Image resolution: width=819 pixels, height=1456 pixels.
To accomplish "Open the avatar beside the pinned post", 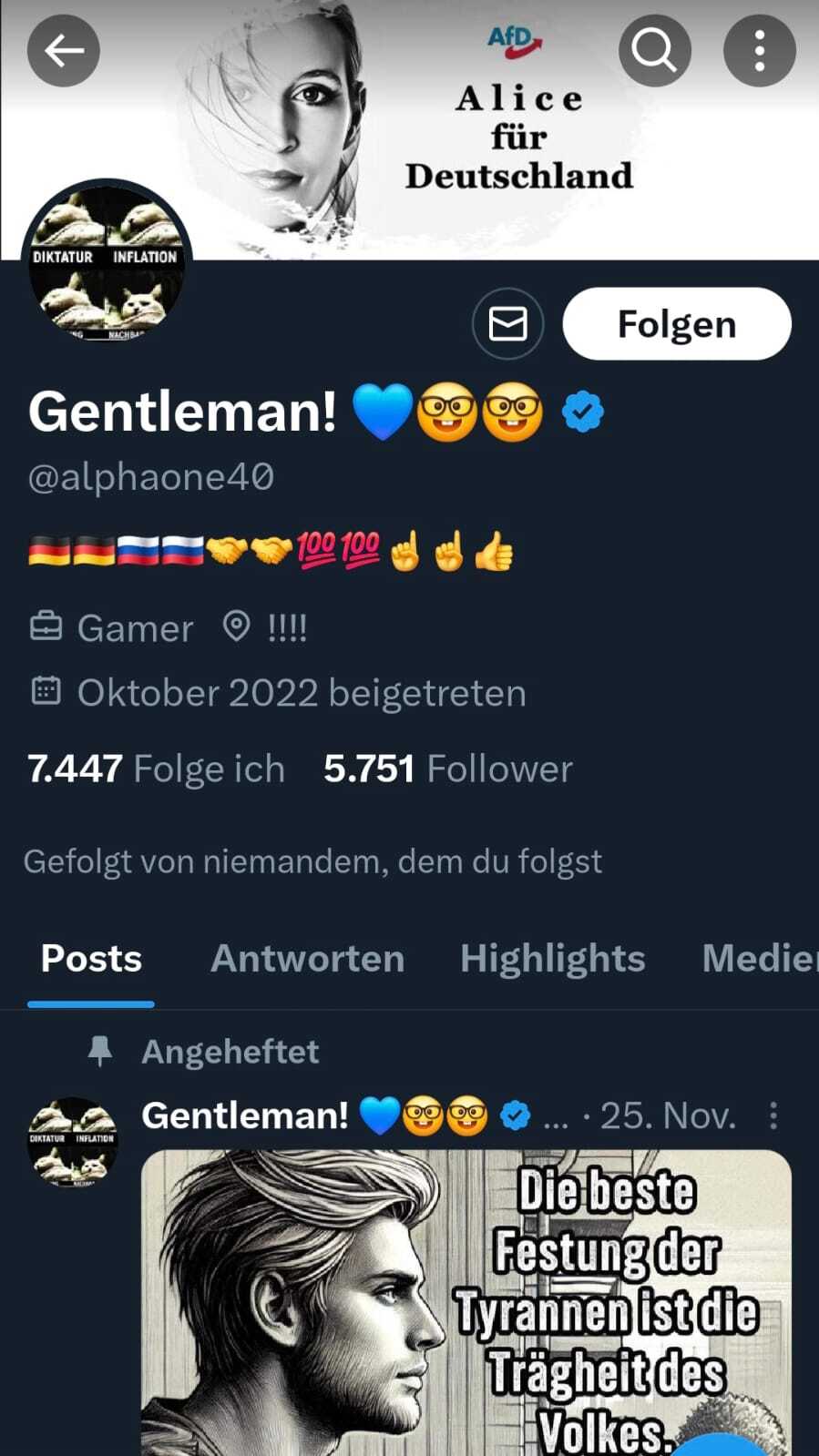I will pyautogui.click(x=73, y=1141).
